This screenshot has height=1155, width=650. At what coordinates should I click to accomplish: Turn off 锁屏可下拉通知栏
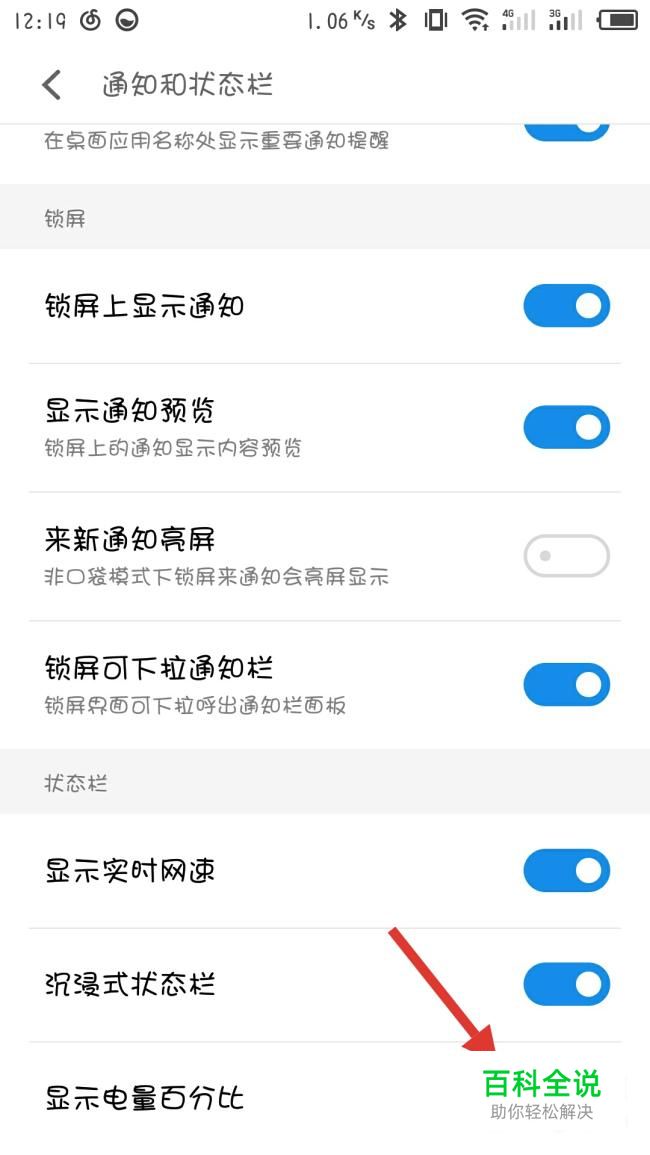click(567, 684)
